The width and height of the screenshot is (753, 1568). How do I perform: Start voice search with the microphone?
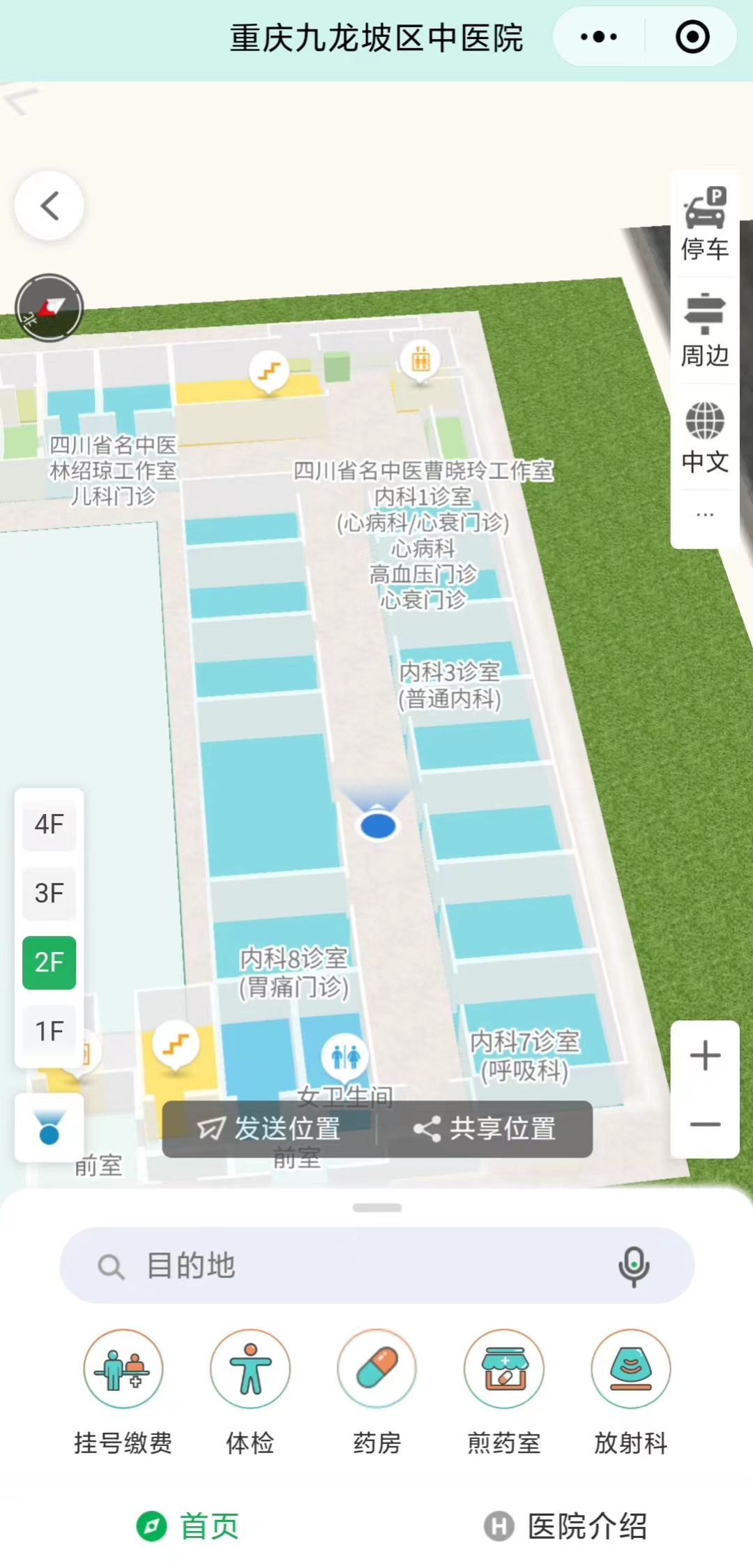[633, 1266]
